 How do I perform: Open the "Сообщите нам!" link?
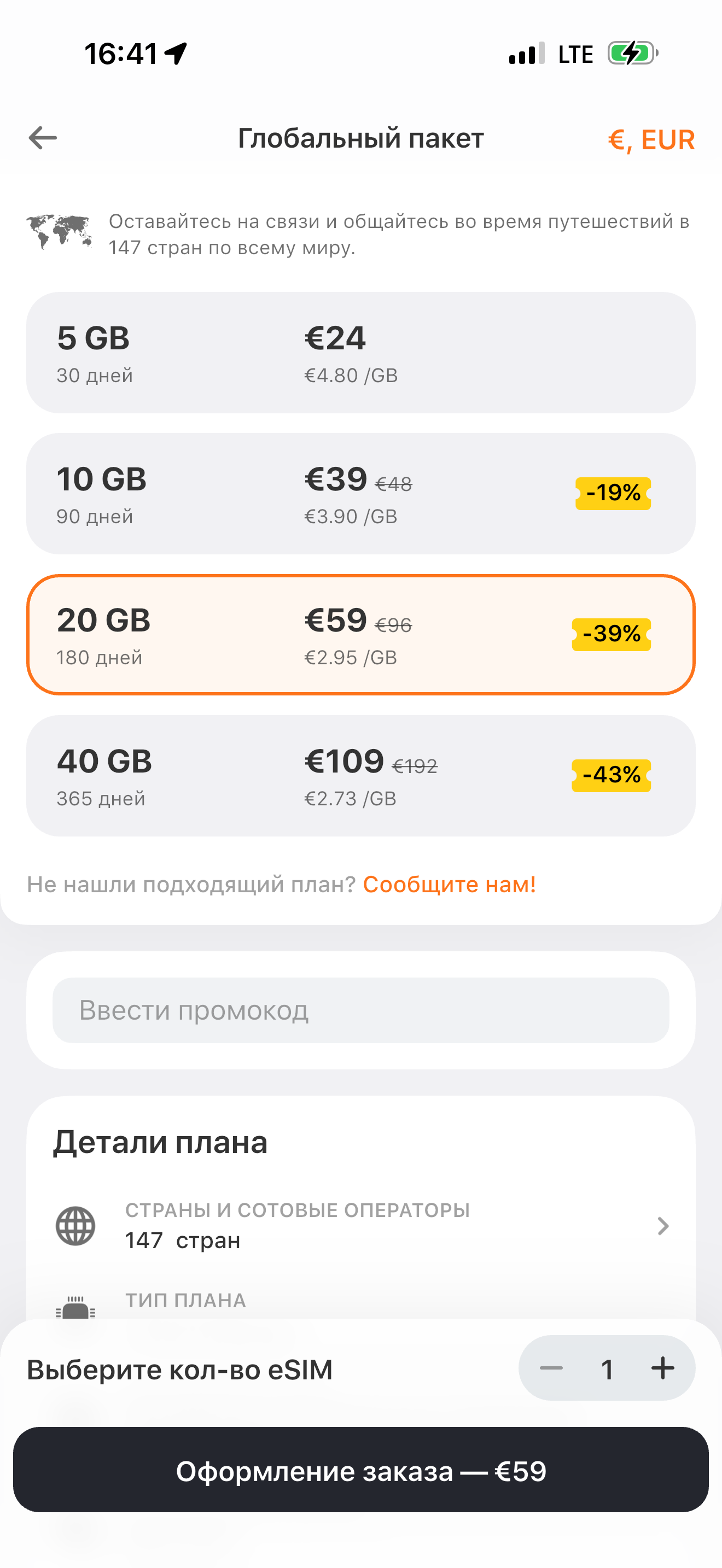click(x=449, y=885)
